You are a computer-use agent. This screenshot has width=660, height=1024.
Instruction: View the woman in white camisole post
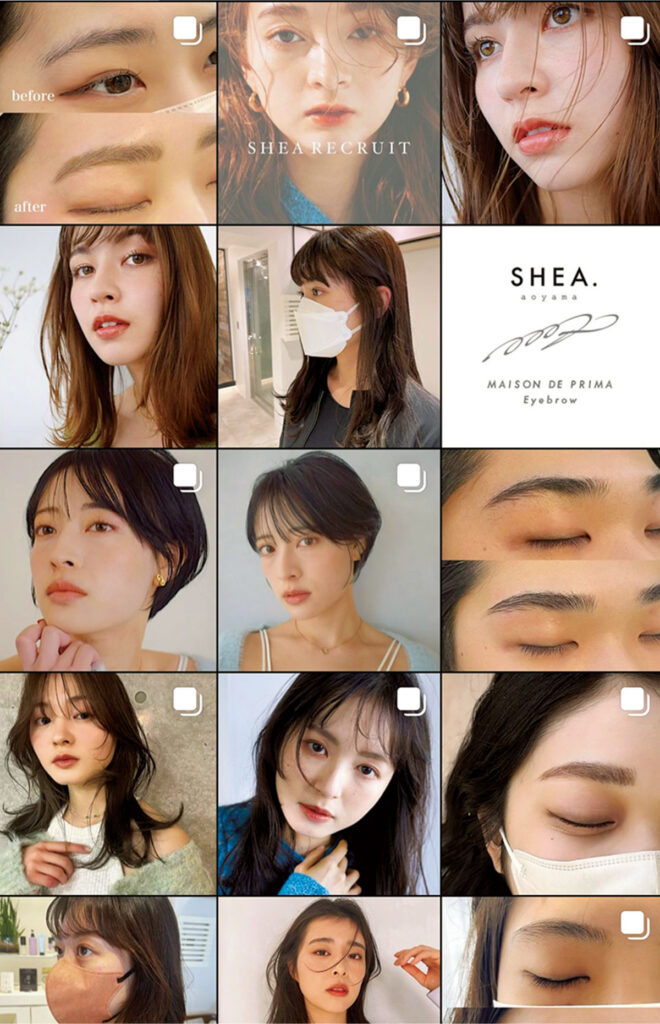coord(329,560)
